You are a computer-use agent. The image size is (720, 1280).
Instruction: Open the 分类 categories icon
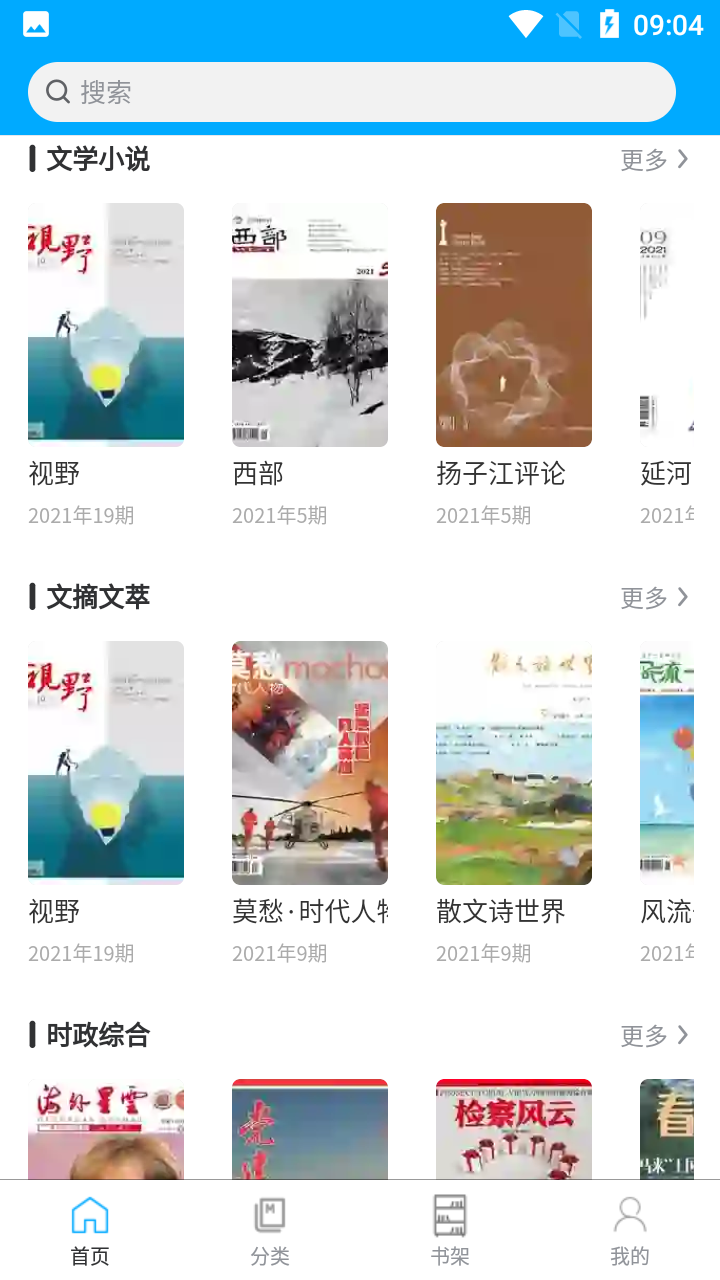[269, 1214]
